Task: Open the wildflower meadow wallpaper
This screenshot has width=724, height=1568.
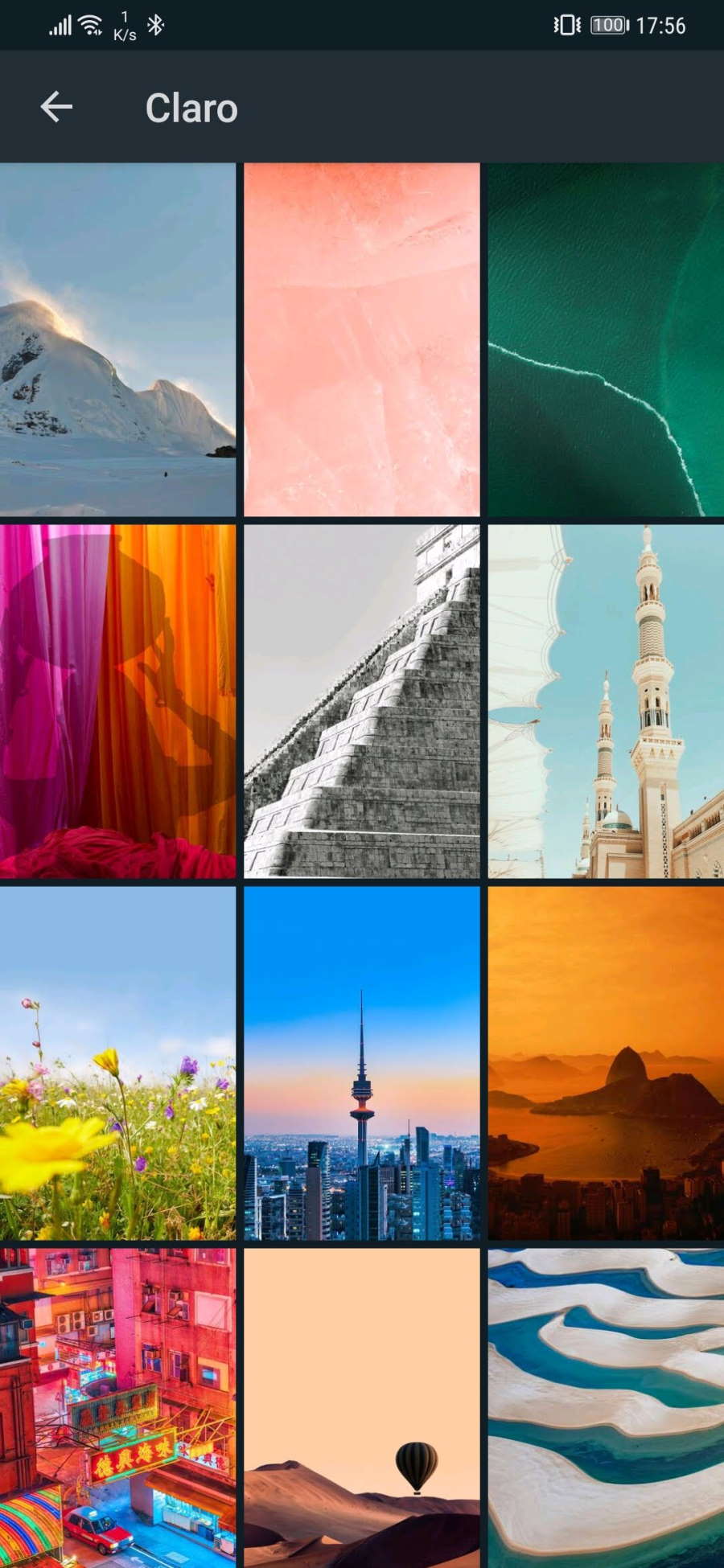Action: 117,1063
